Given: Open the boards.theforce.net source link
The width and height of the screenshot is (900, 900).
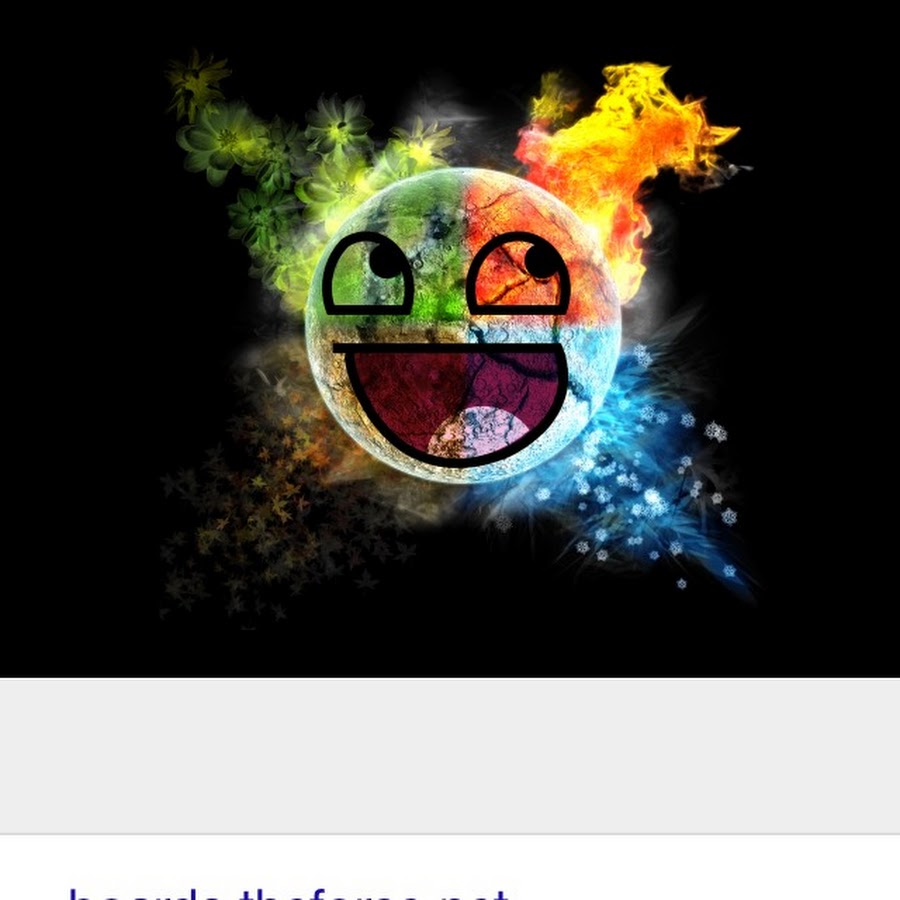Looking at the screenshot, I should (x=288, y=890).
